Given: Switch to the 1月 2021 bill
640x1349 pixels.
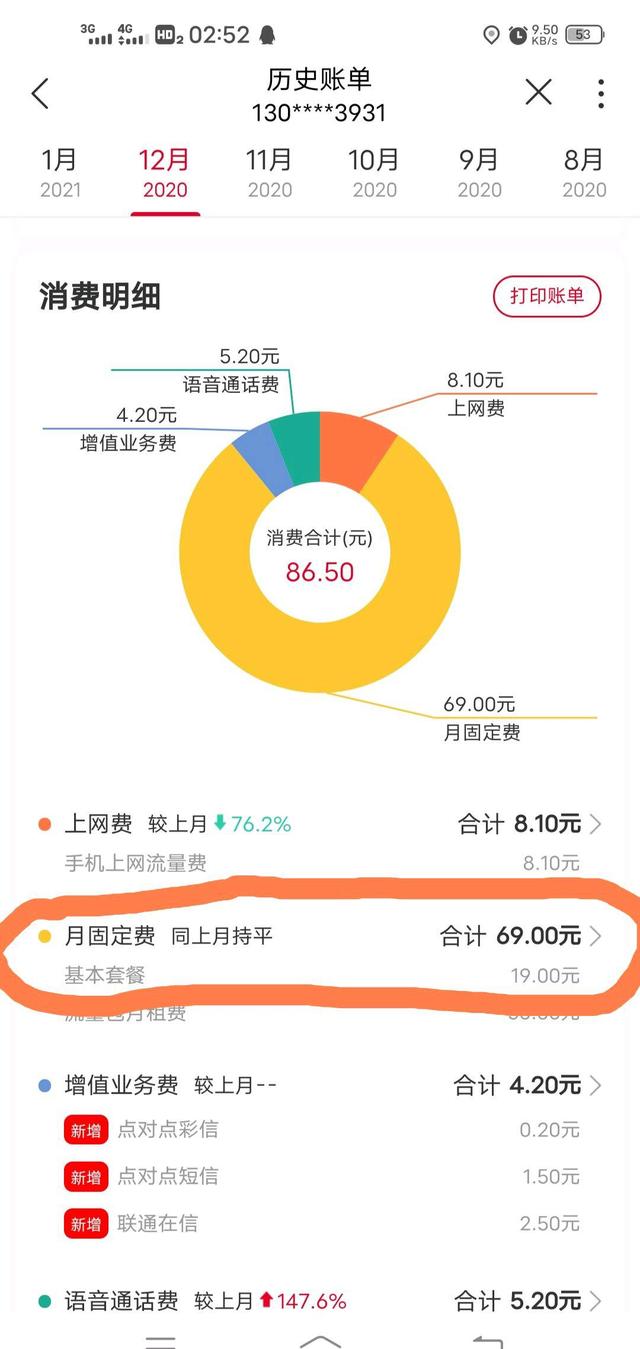Looking at the screenshot, I should 59,172.
